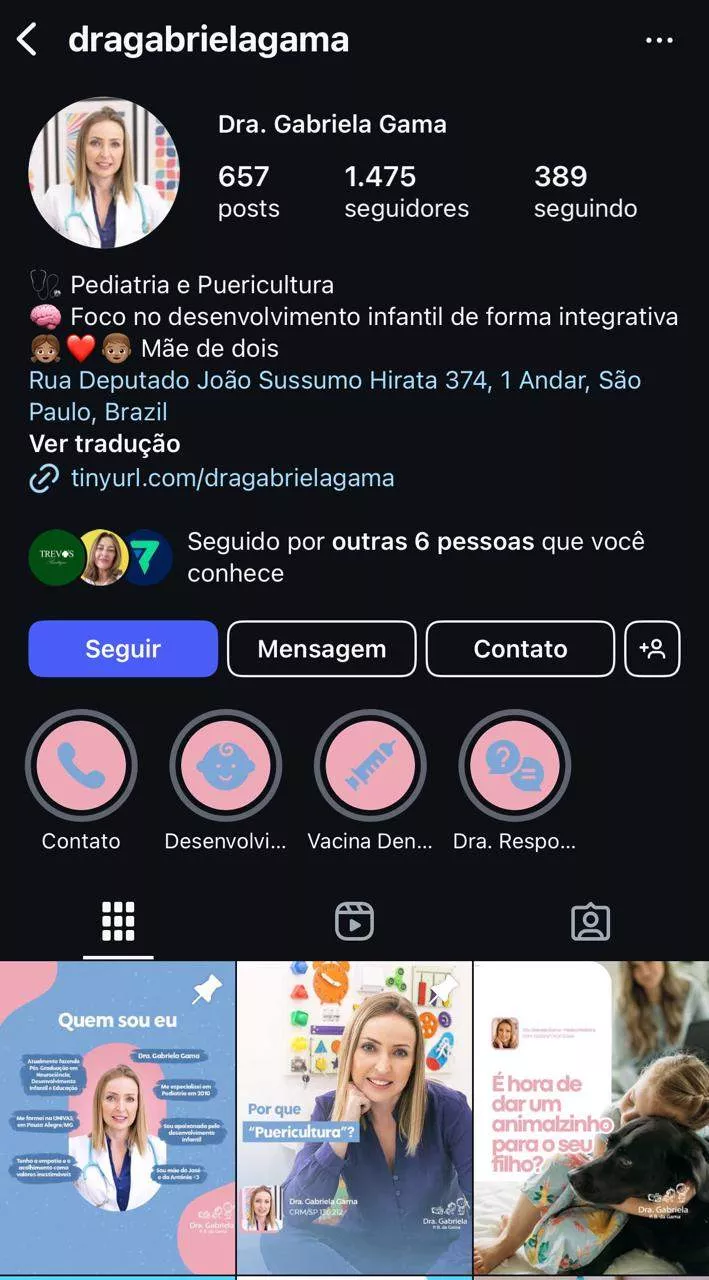This screenshot has height=1280, width=709.
Task: Send a message via Mensagem
Action: pos(321,649)
